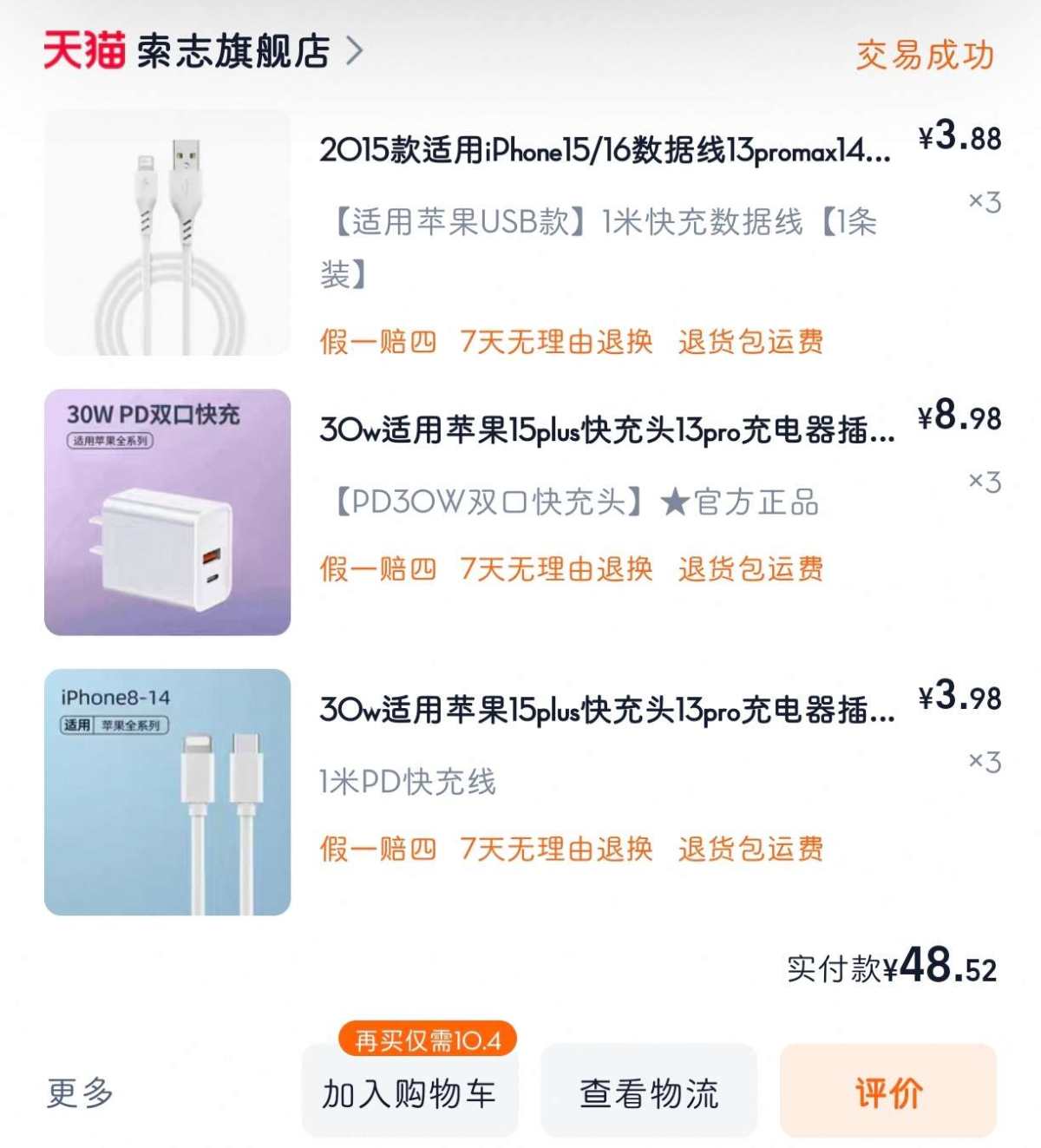Tap the 交易成功 order status label
The width and height of the screenshot is (1041, 1148).
point(924,52)
